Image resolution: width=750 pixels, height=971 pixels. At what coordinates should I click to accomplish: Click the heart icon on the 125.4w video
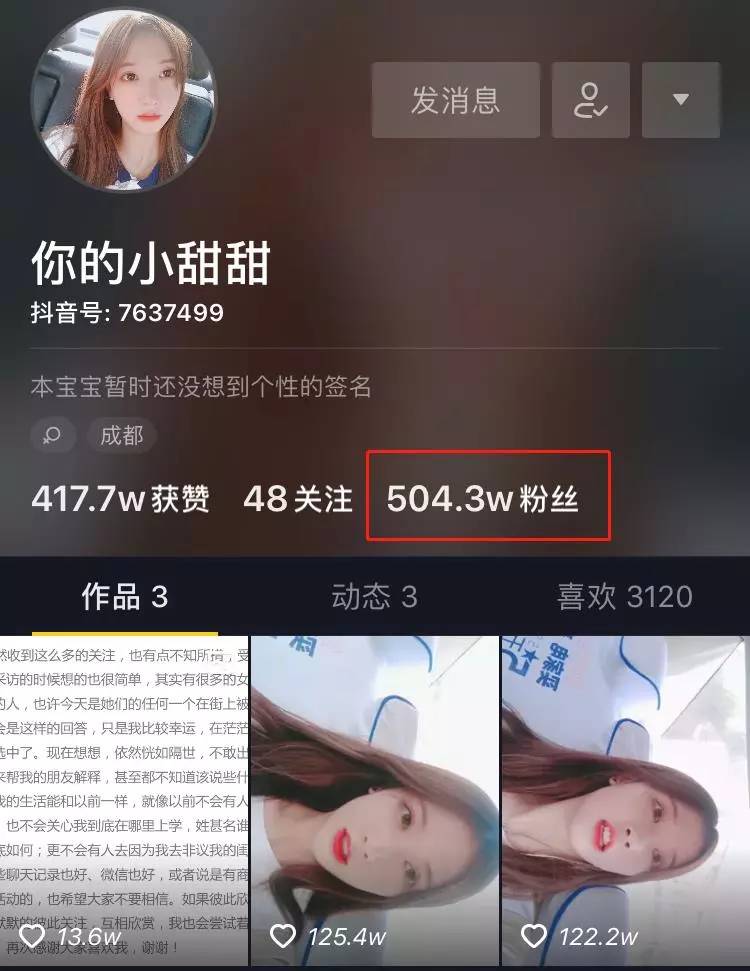tap(281, 938)
